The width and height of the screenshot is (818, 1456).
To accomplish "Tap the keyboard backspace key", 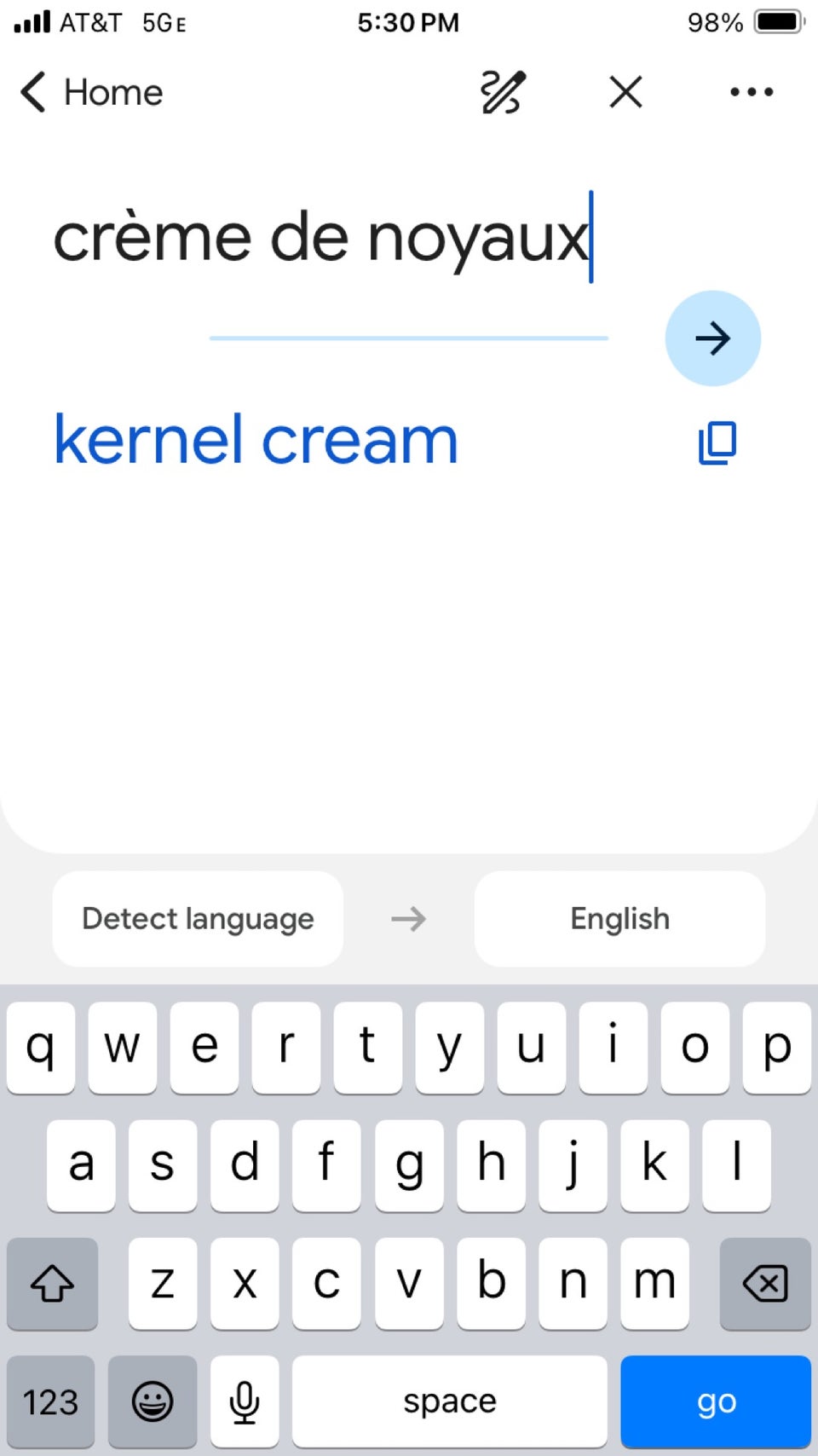I will 764,1282.
